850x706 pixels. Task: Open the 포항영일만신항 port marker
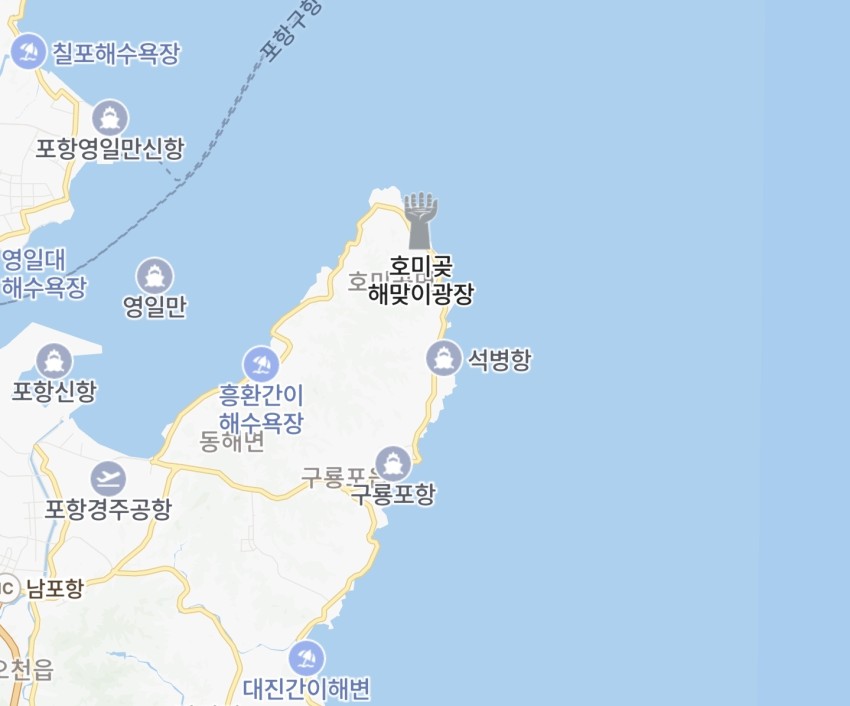(110, 119)
